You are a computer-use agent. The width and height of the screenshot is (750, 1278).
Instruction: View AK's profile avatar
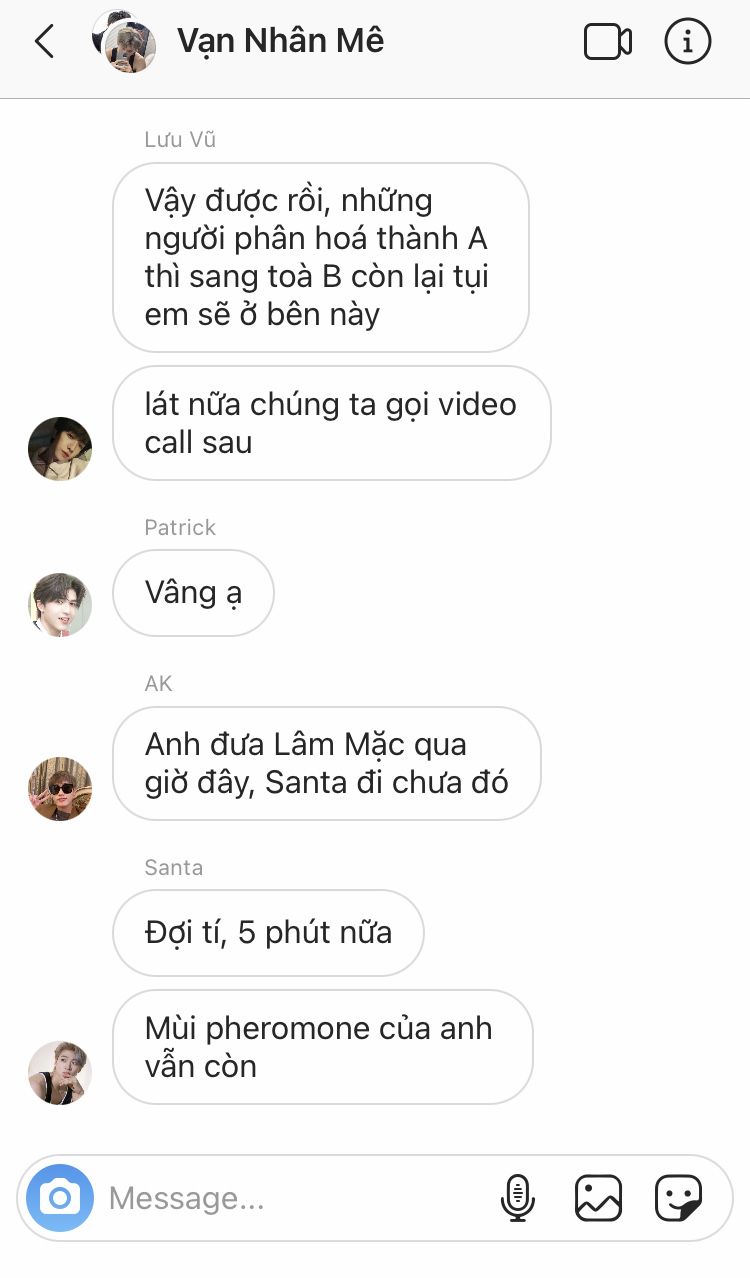60,789
